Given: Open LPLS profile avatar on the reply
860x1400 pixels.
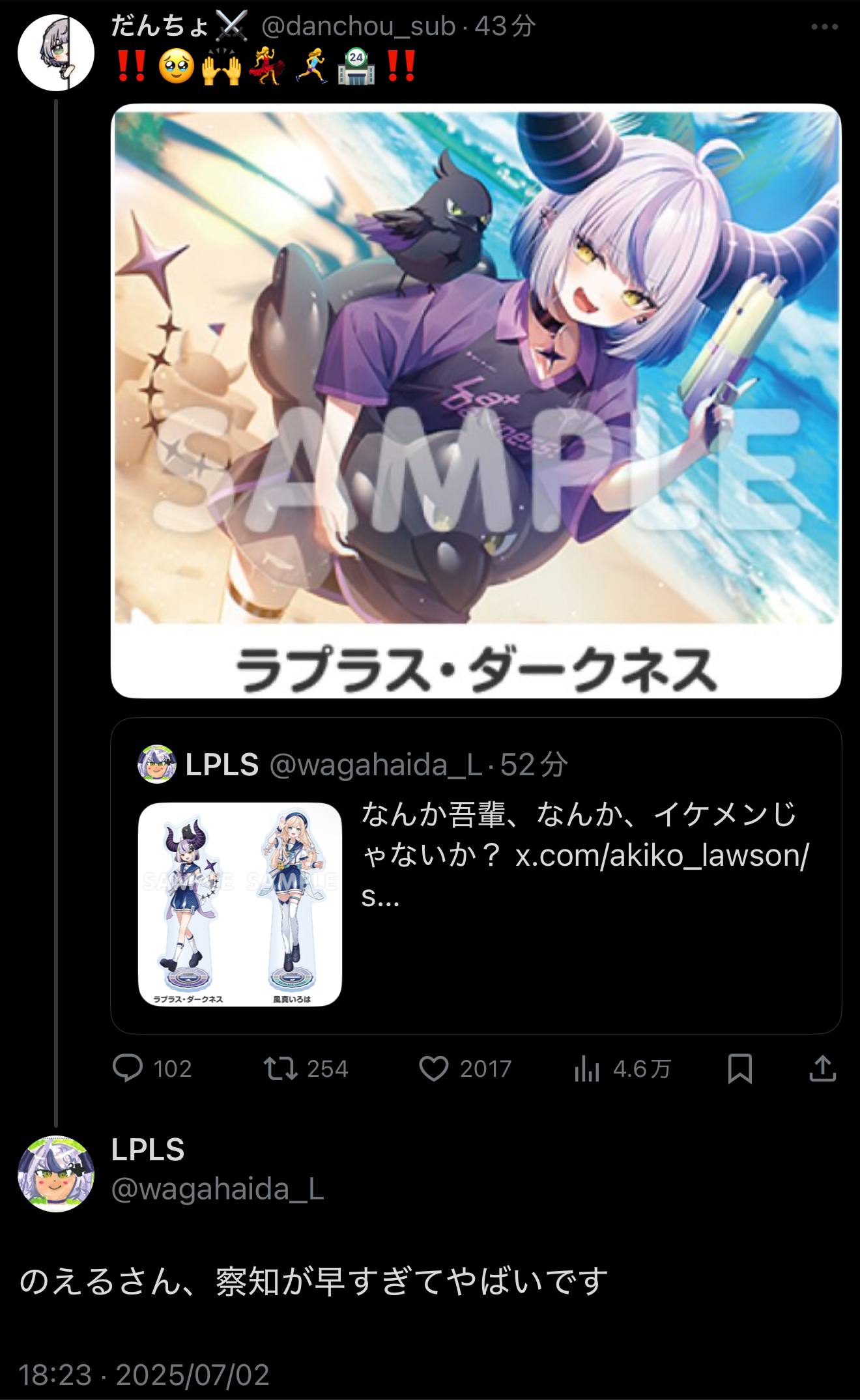Looking at the screenshot, I should click(x=56, y=1174).
